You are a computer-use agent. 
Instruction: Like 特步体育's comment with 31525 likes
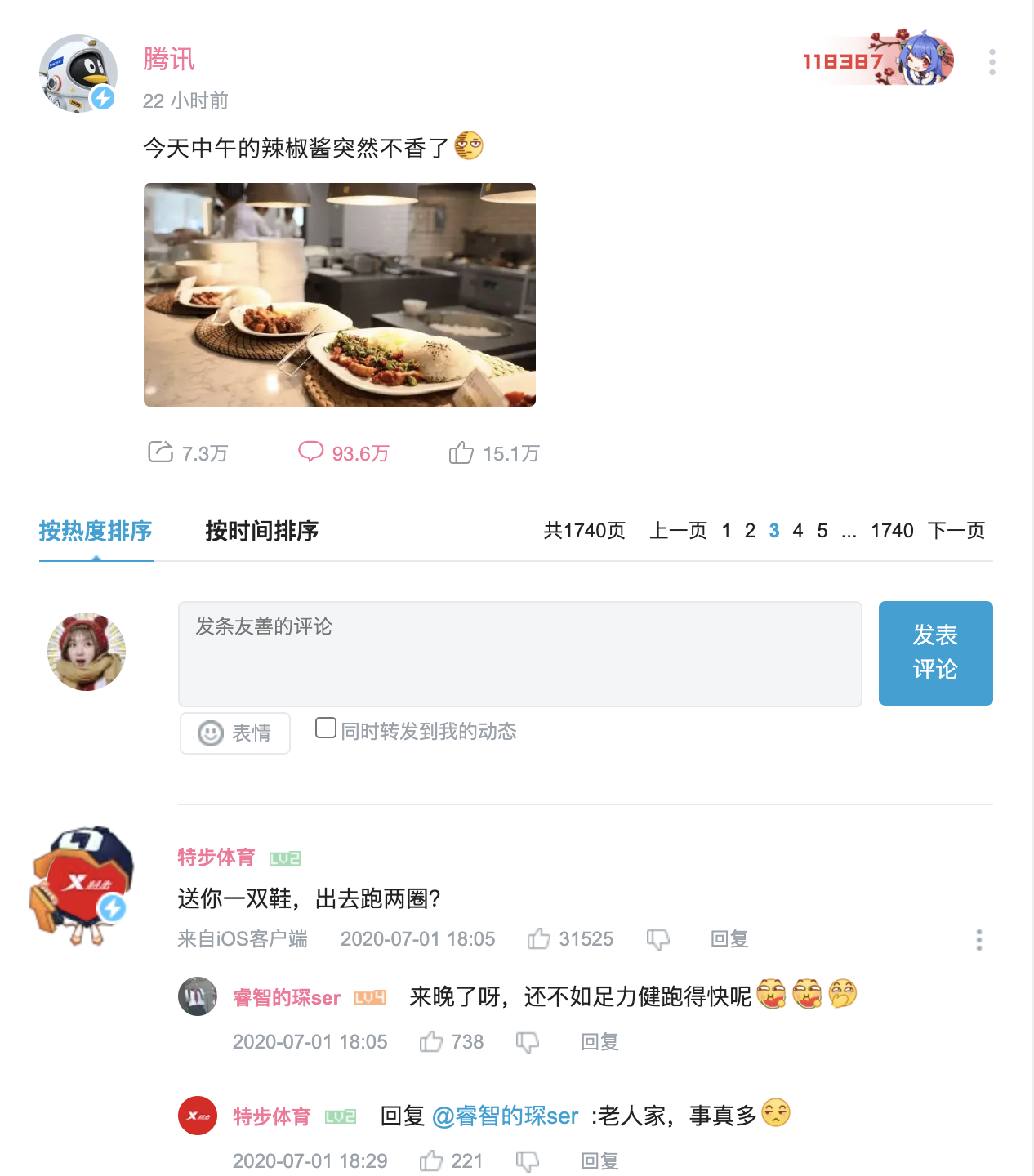[539, 939]
